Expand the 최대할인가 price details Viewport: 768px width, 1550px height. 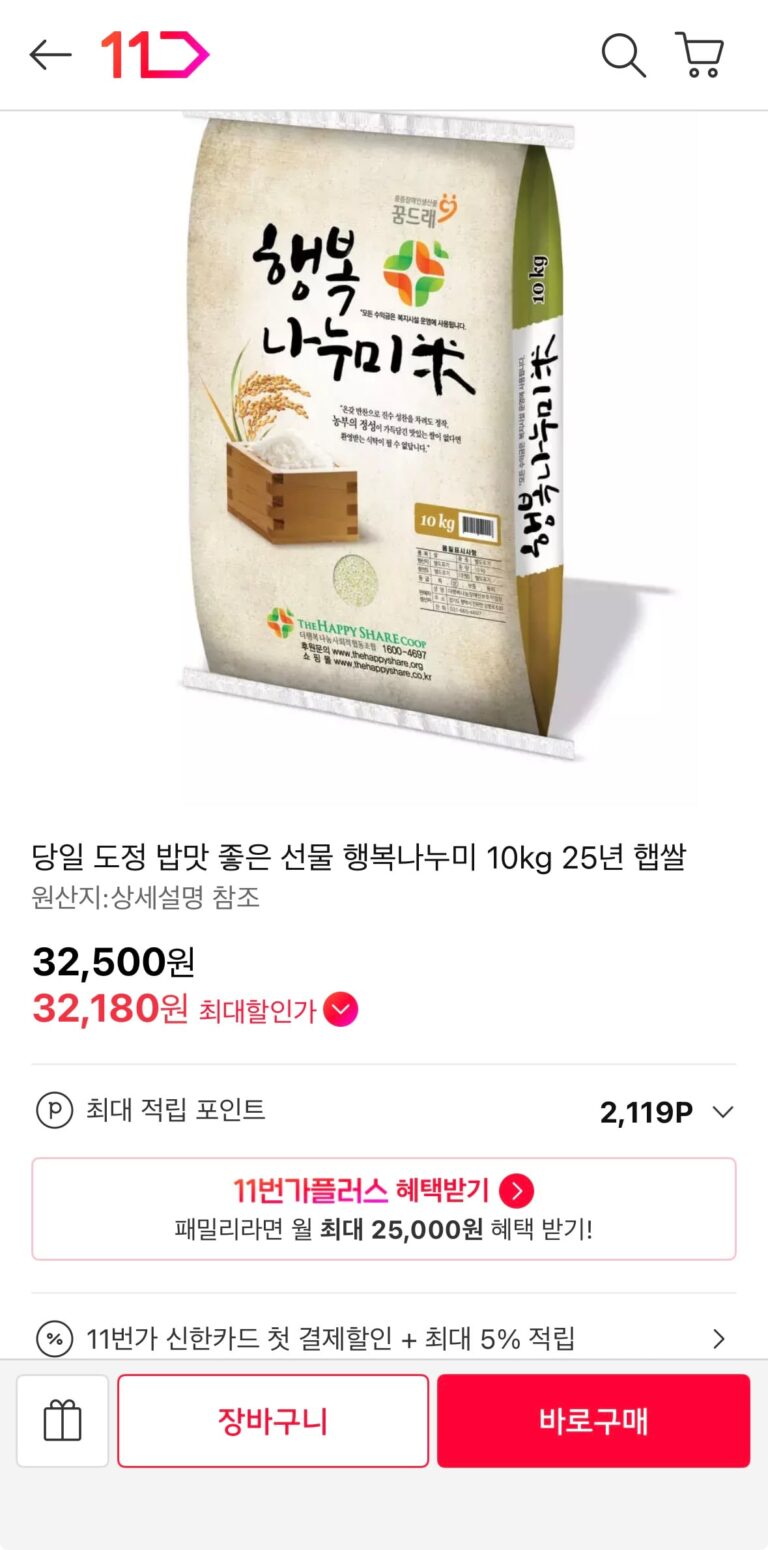341,1011
